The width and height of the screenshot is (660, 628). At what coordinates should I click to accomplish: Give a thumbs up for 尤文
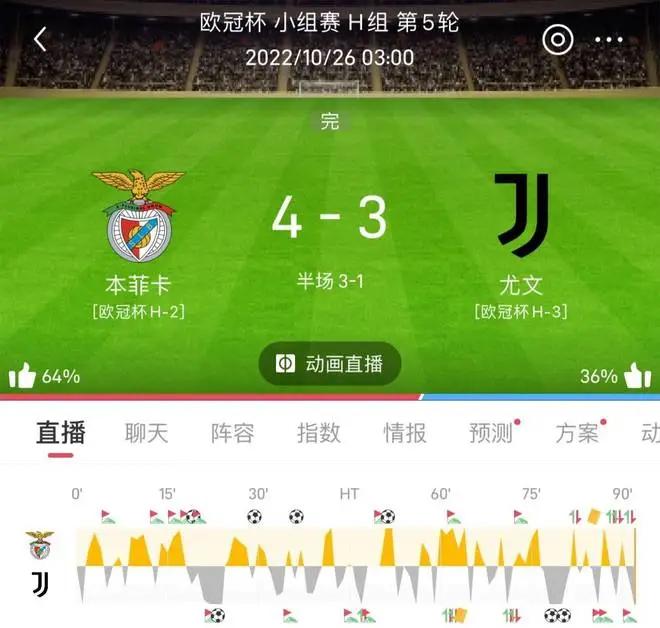pos(637,376)
